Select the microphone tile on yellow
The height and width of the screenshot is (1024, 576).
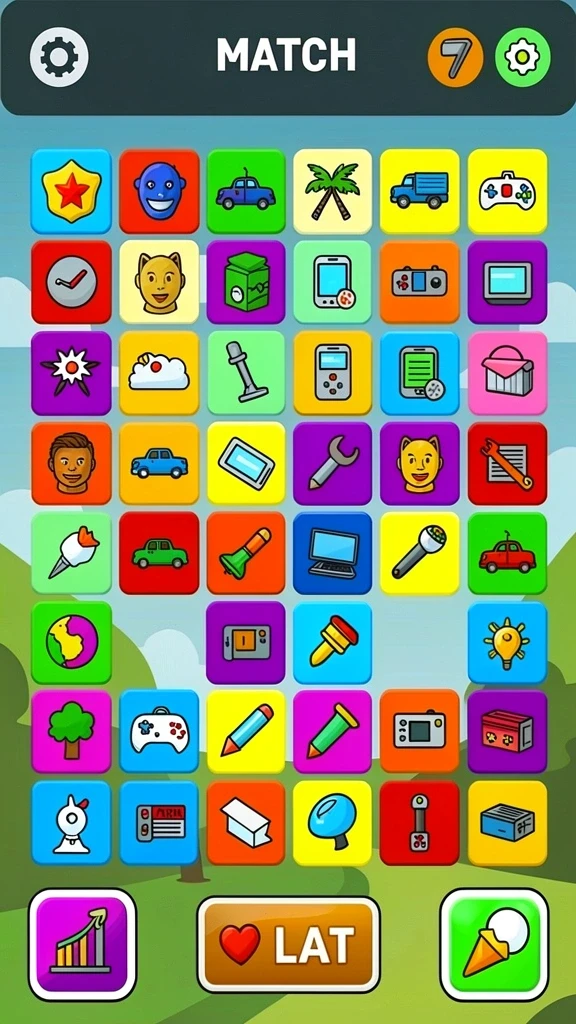click(x=419, y=553)
